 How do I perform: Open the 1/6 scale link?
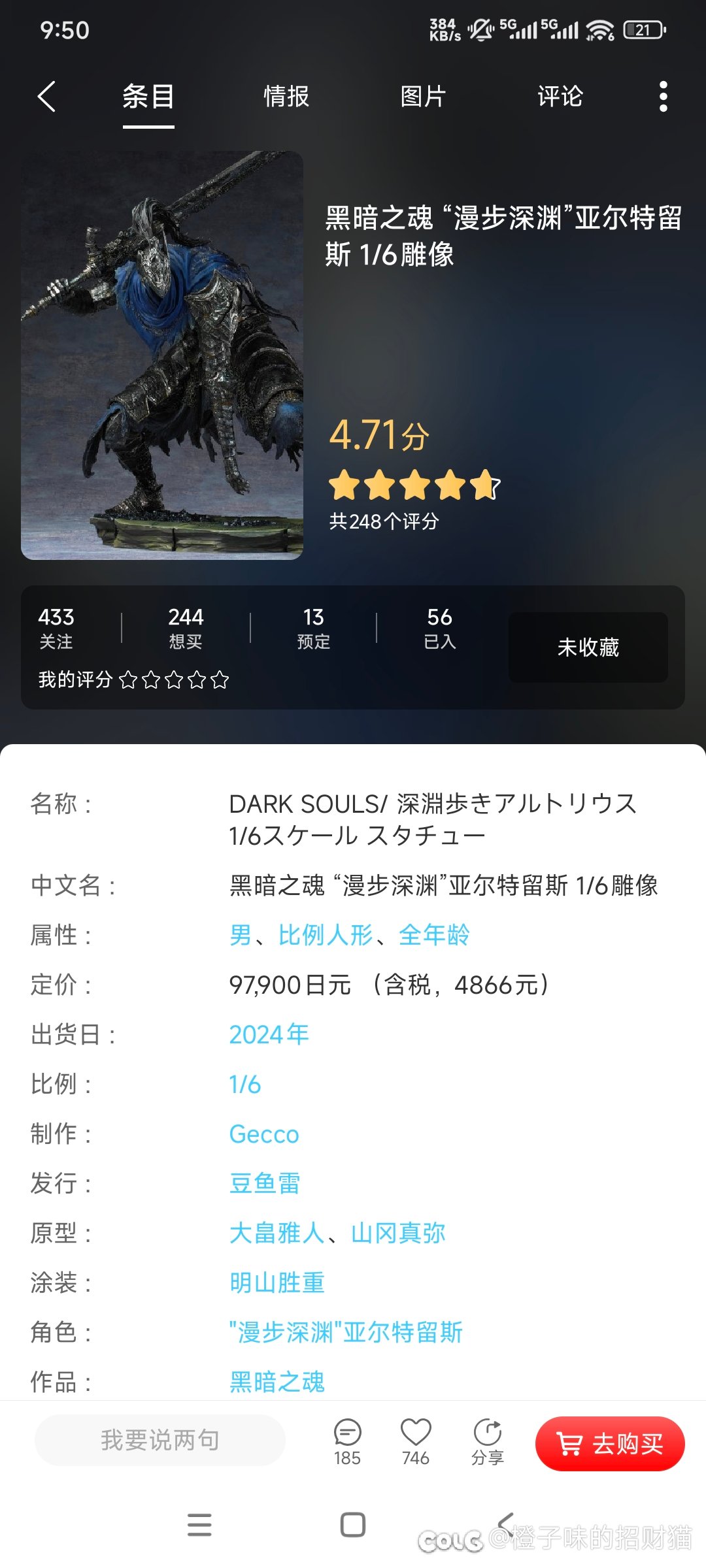[245, 1085]
